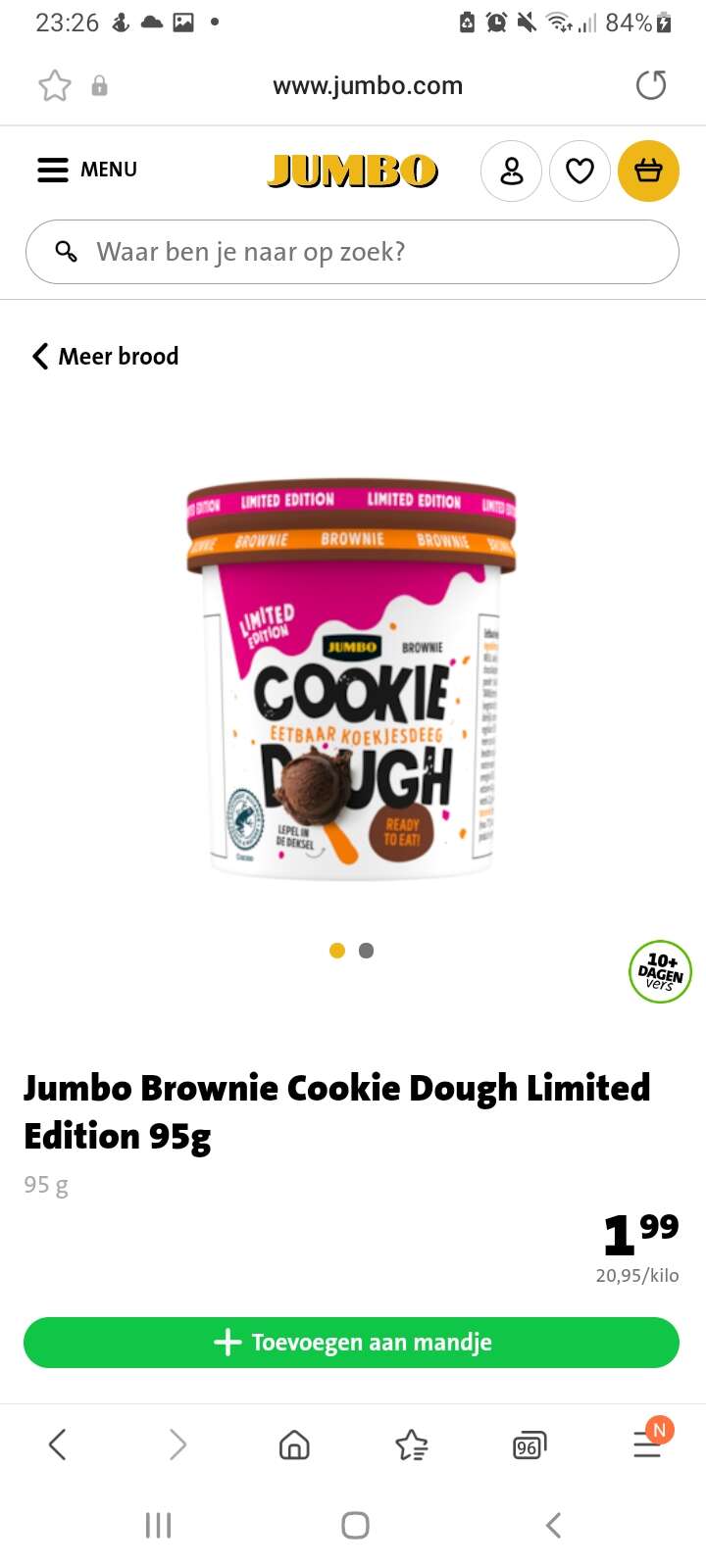Tap the www.jumbo.com address bar

(368, 85)
